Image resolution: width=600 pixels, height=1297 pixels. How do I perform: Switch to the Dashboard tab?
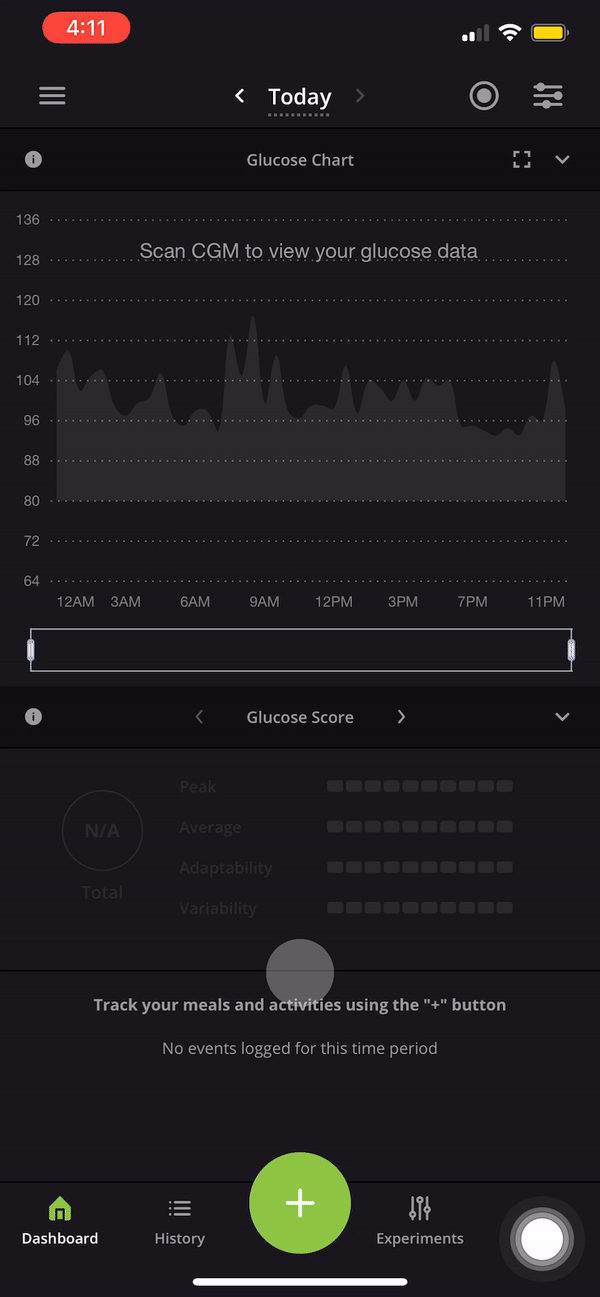tap(60, 1222)
